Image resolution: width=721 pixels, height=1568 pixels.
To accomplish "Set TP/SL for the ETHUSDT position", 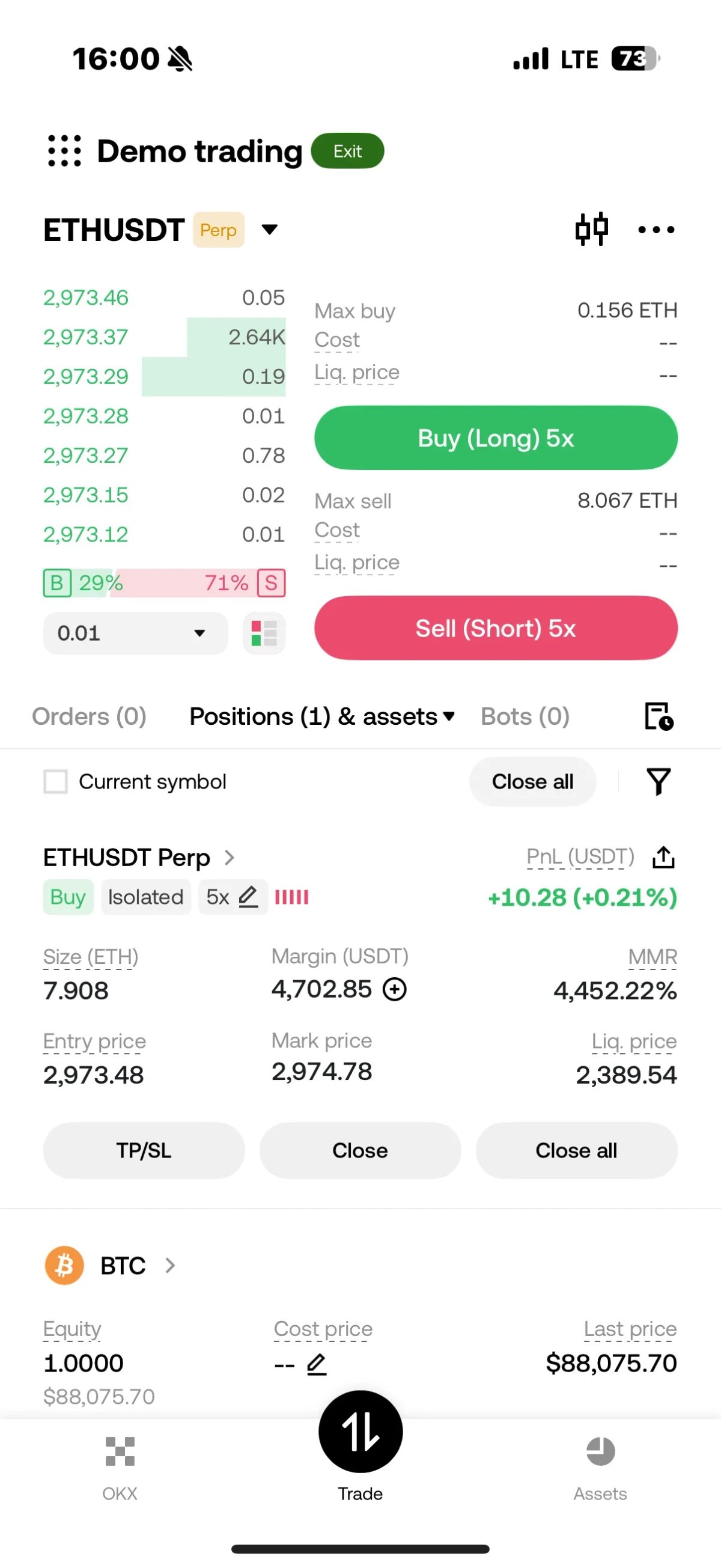I will pyautogui.click(x=144, y=1150).
